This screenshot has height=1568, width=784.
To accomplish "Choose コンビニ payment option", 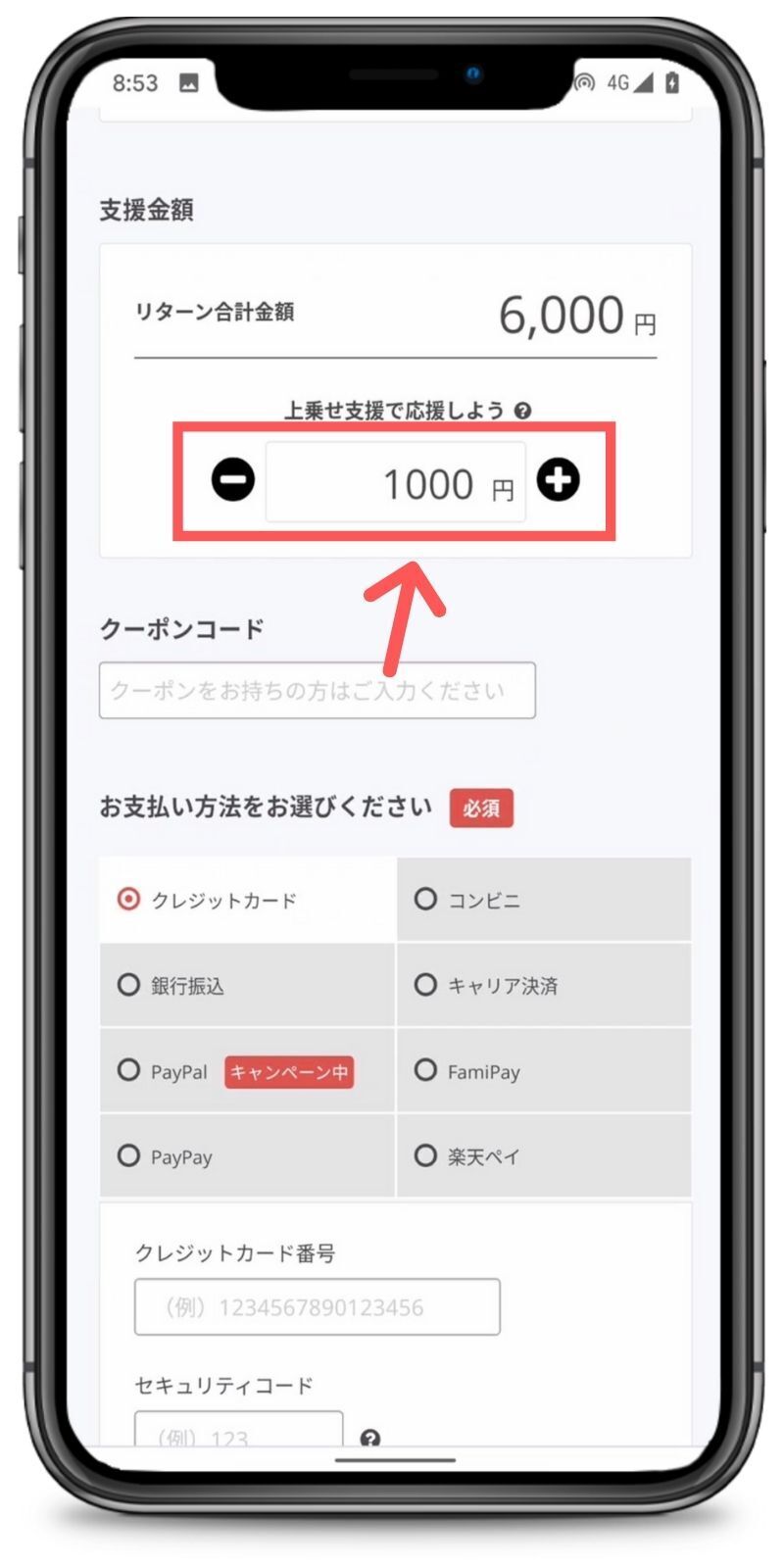I will click(x=425, y=900).
